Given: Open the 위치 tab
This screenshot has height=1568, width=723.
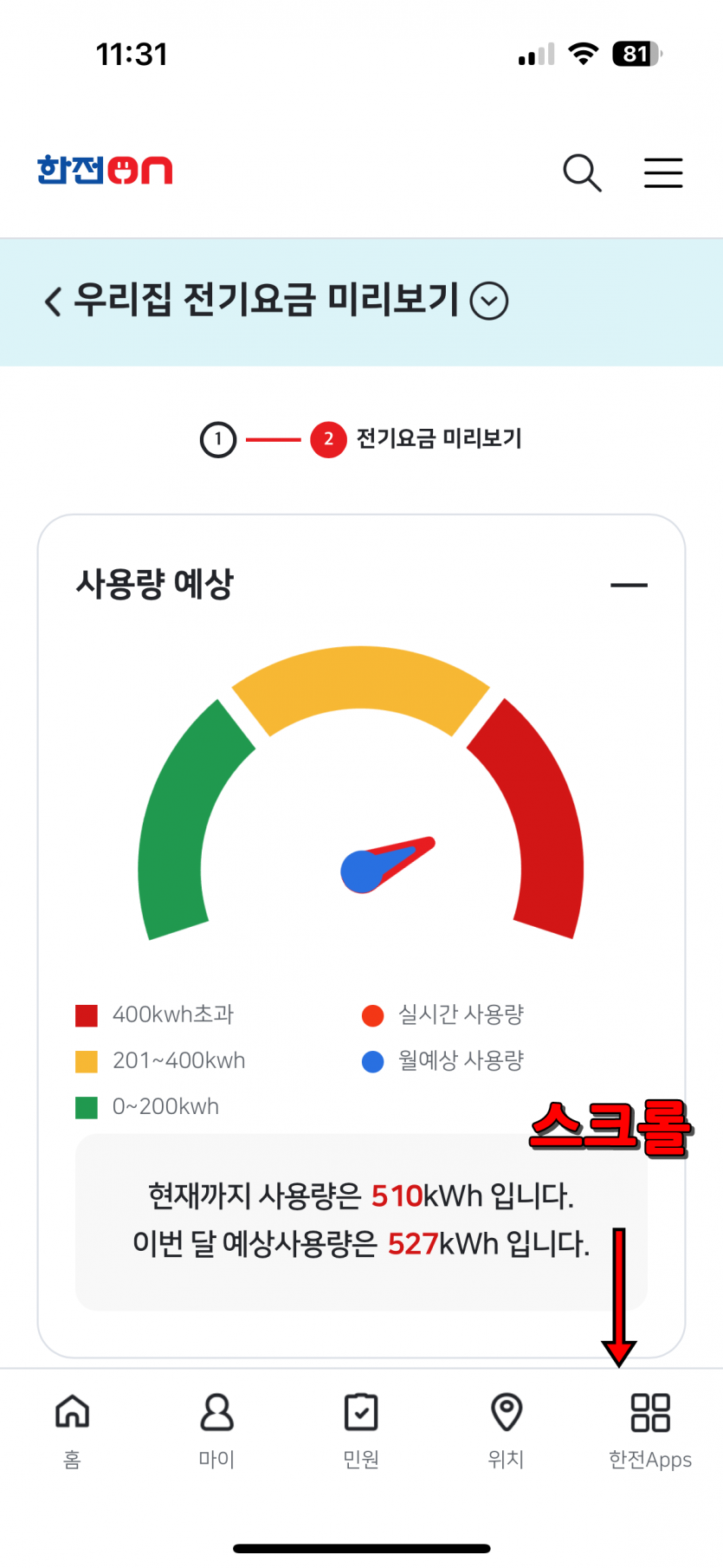Looking at the screenshot, I should coord(506,1429).
